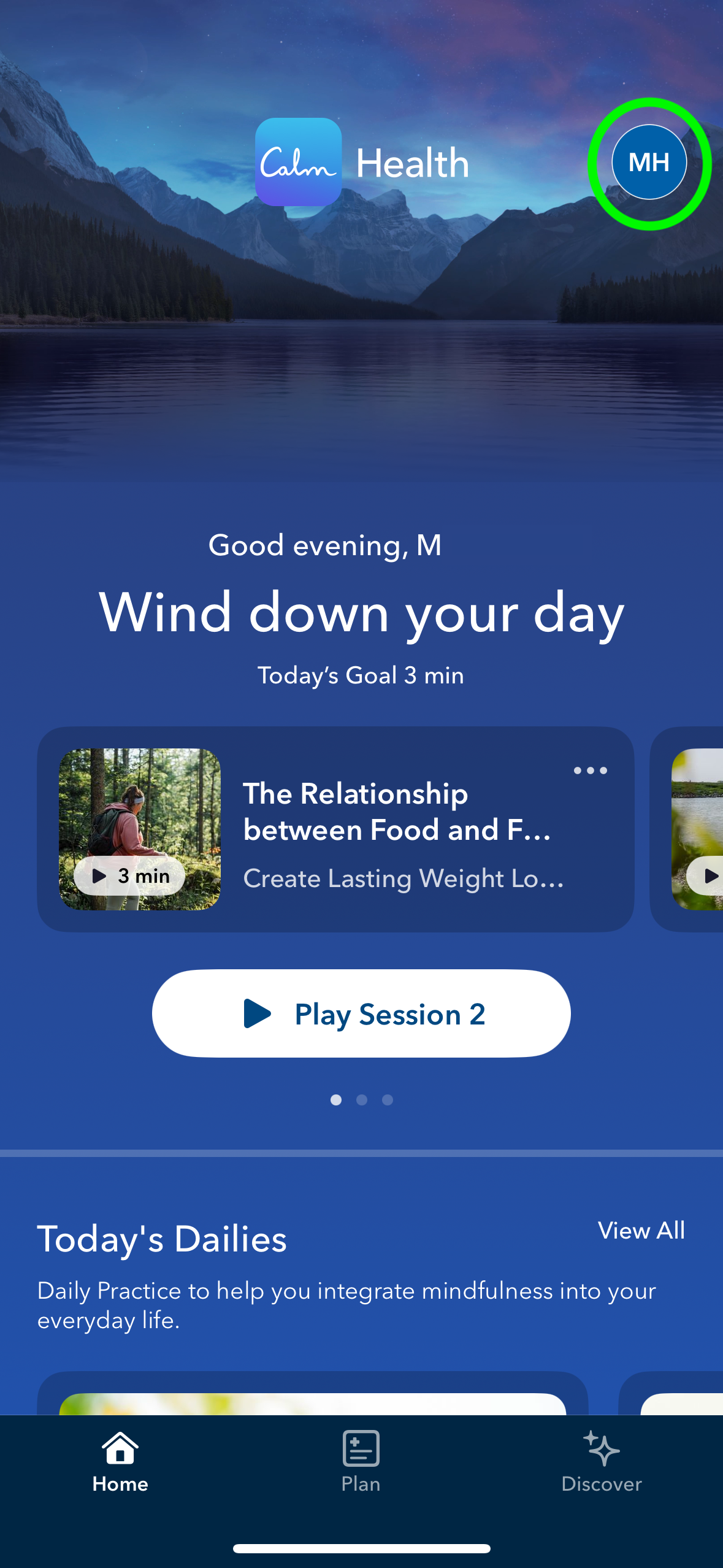Open the three-dot overflow menu on session card
The image size is (723, 1568).
(x=591, y=771)
